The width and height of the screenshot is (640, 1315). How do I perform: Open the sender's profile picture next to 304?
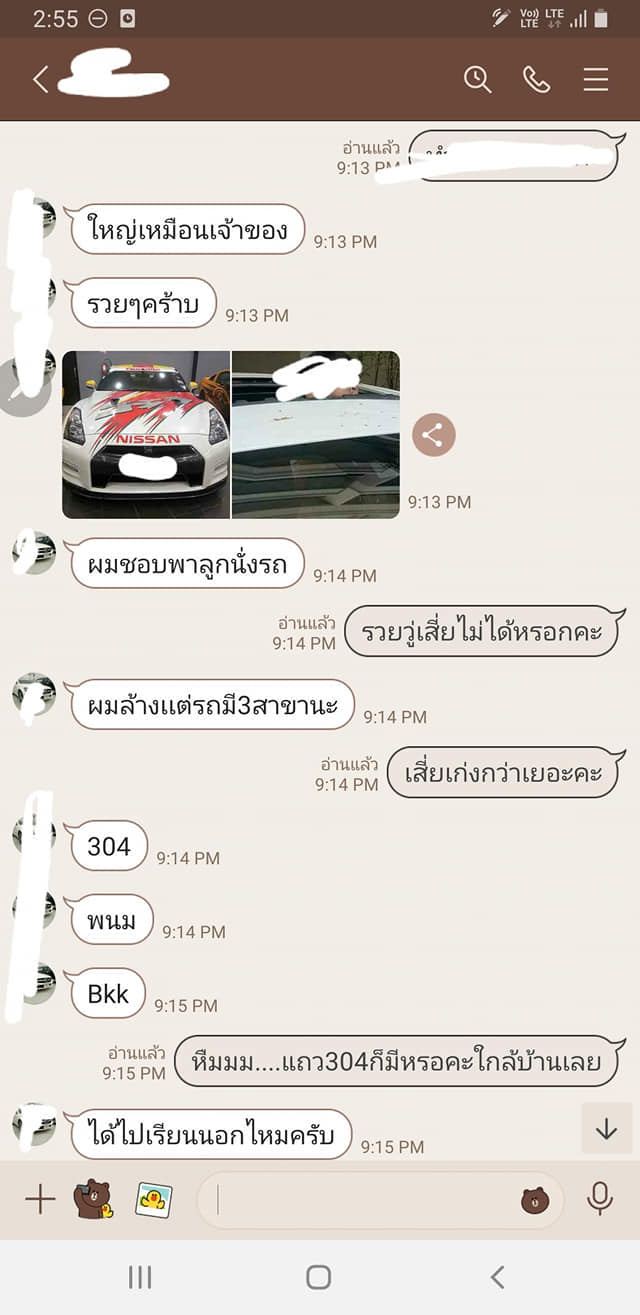click(36, 833)
